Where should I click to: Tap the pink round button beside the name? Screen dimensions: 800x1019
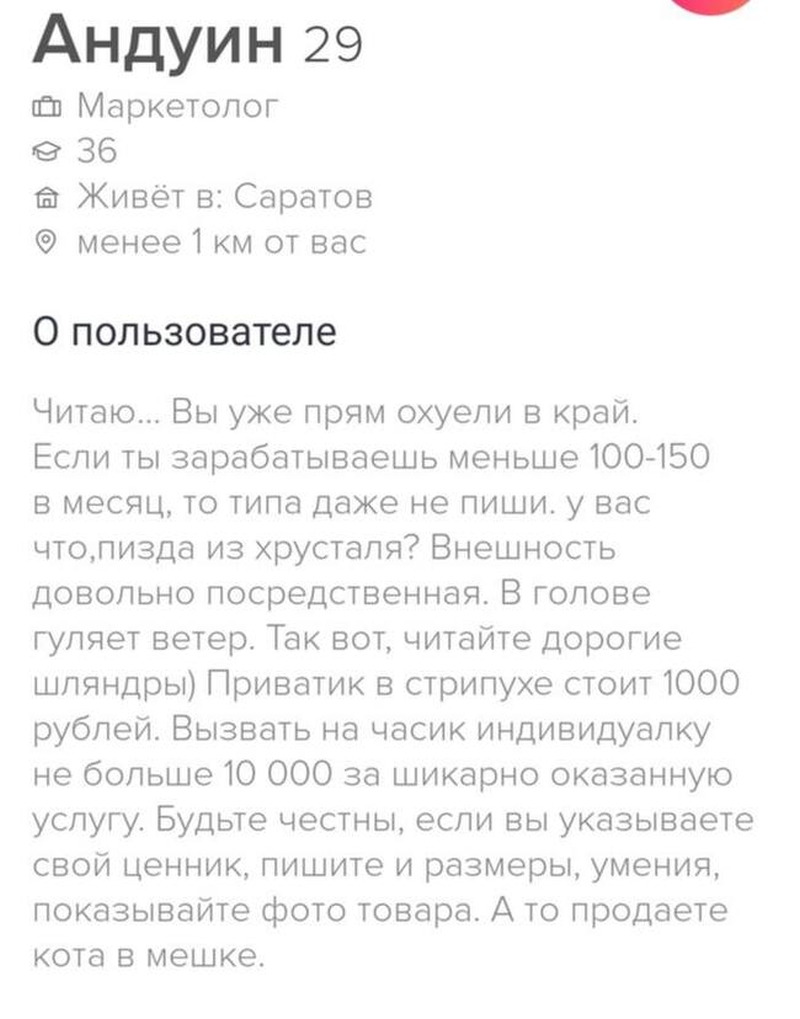coord(711,5)
